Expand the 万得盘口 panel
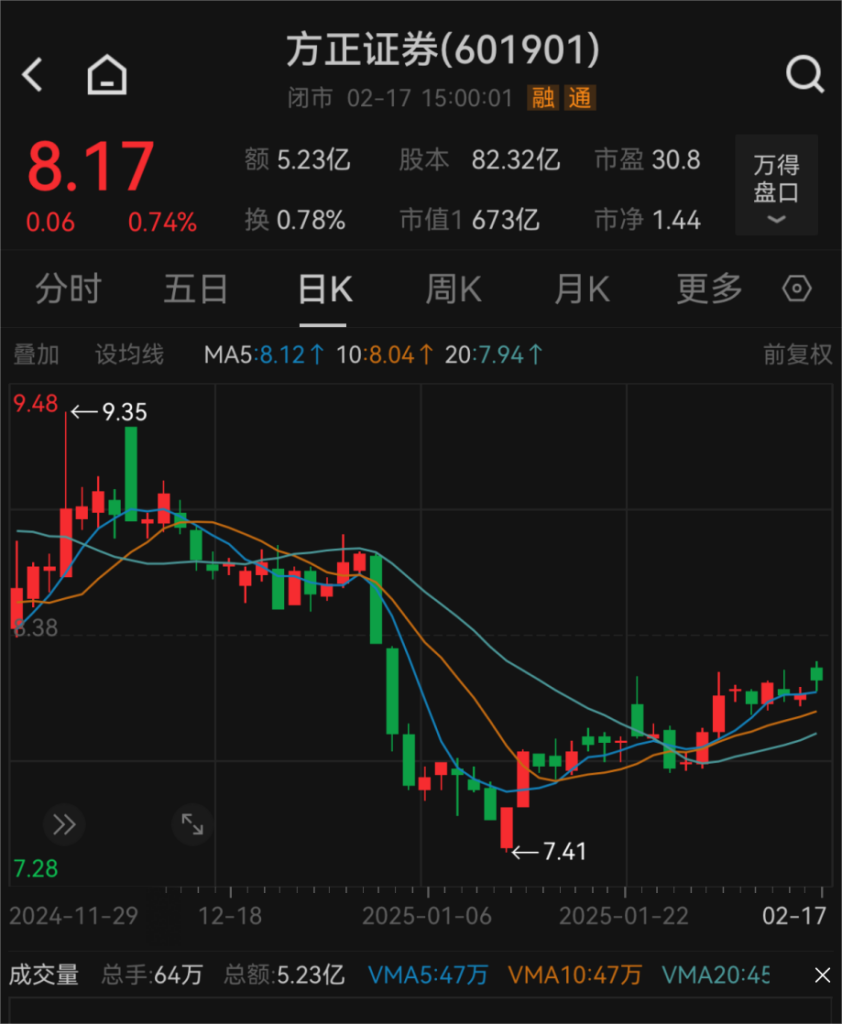Image resolution: width=842 pixels, height=1024 pixels. coord(776,186)
